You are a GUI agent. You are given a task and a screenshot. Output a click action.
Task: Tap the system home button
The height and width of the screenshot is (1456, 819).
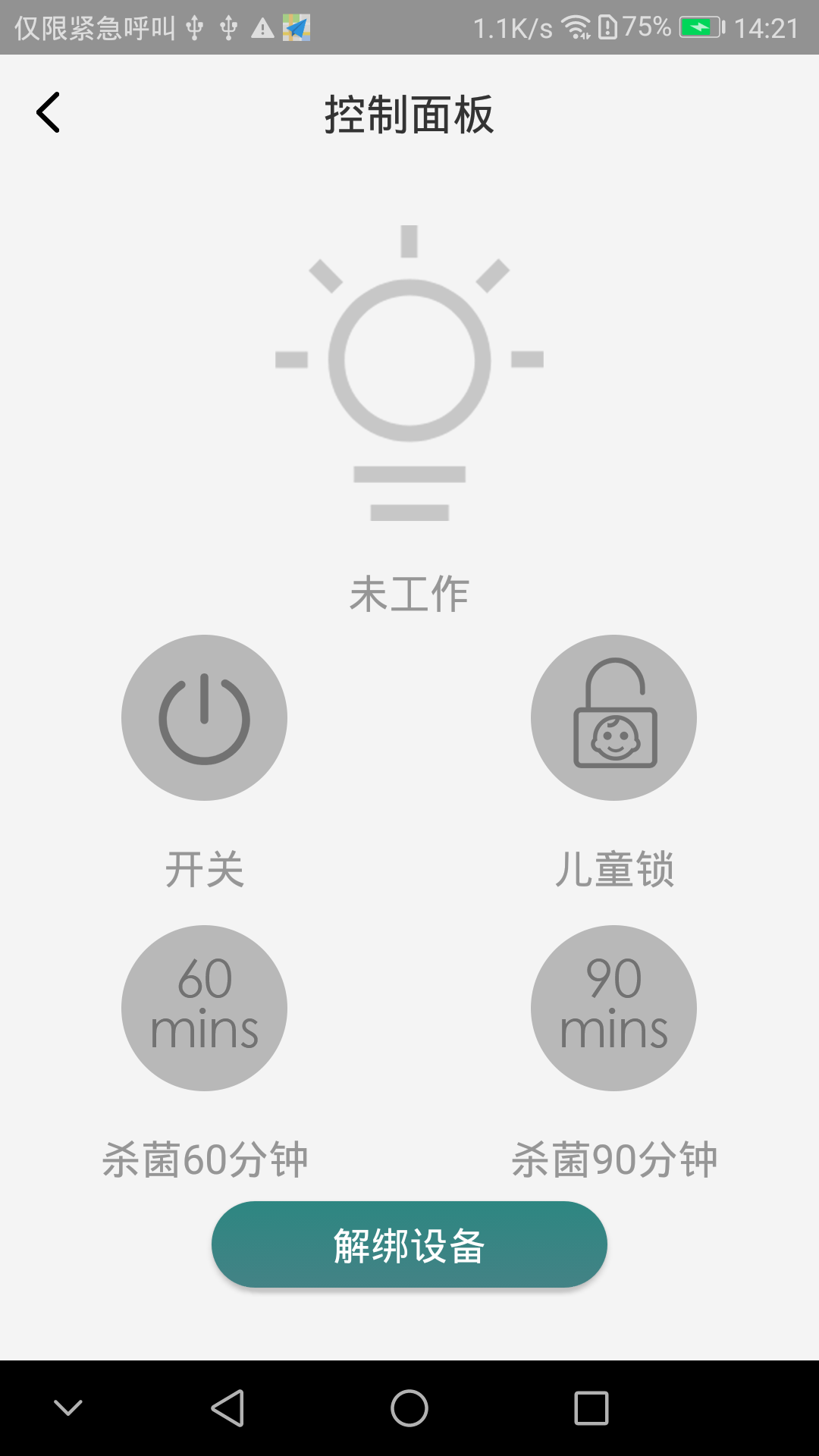coord(409,1408)
